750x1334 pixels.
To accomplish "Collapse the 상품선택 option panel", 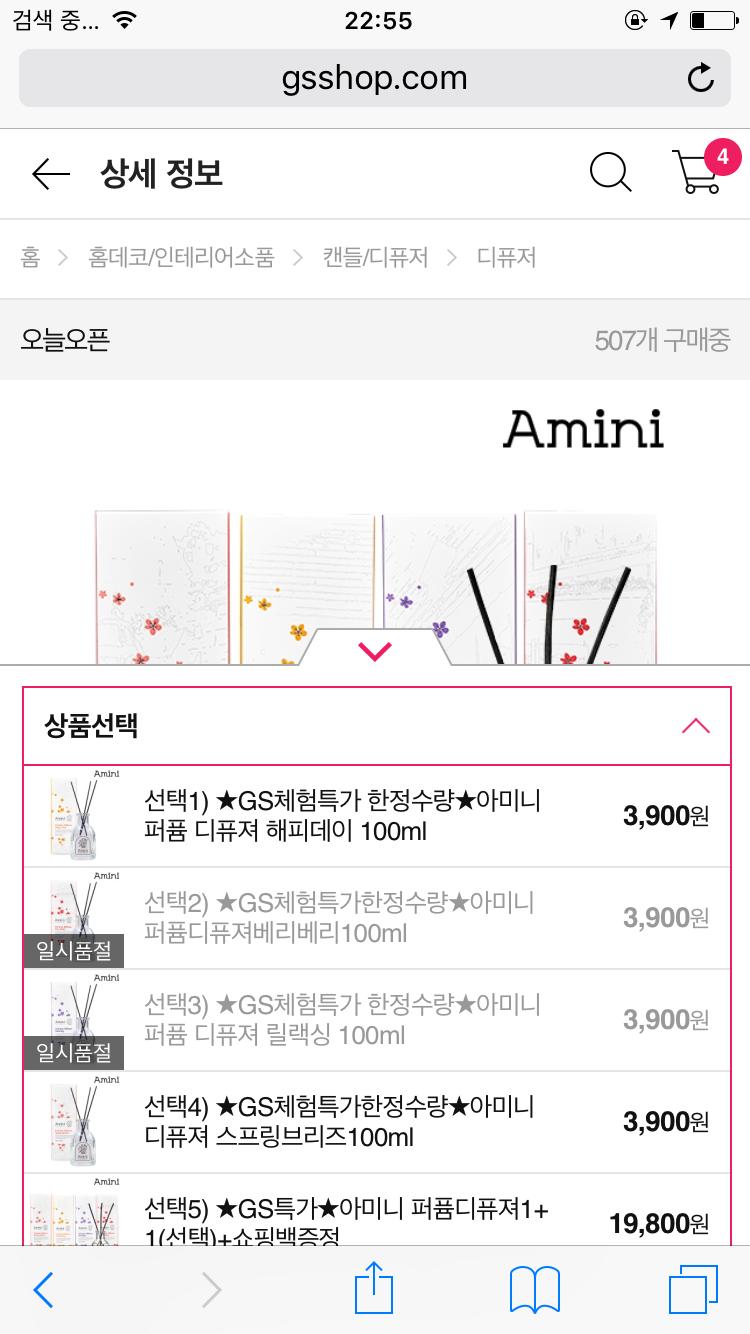I will (695, 726).
